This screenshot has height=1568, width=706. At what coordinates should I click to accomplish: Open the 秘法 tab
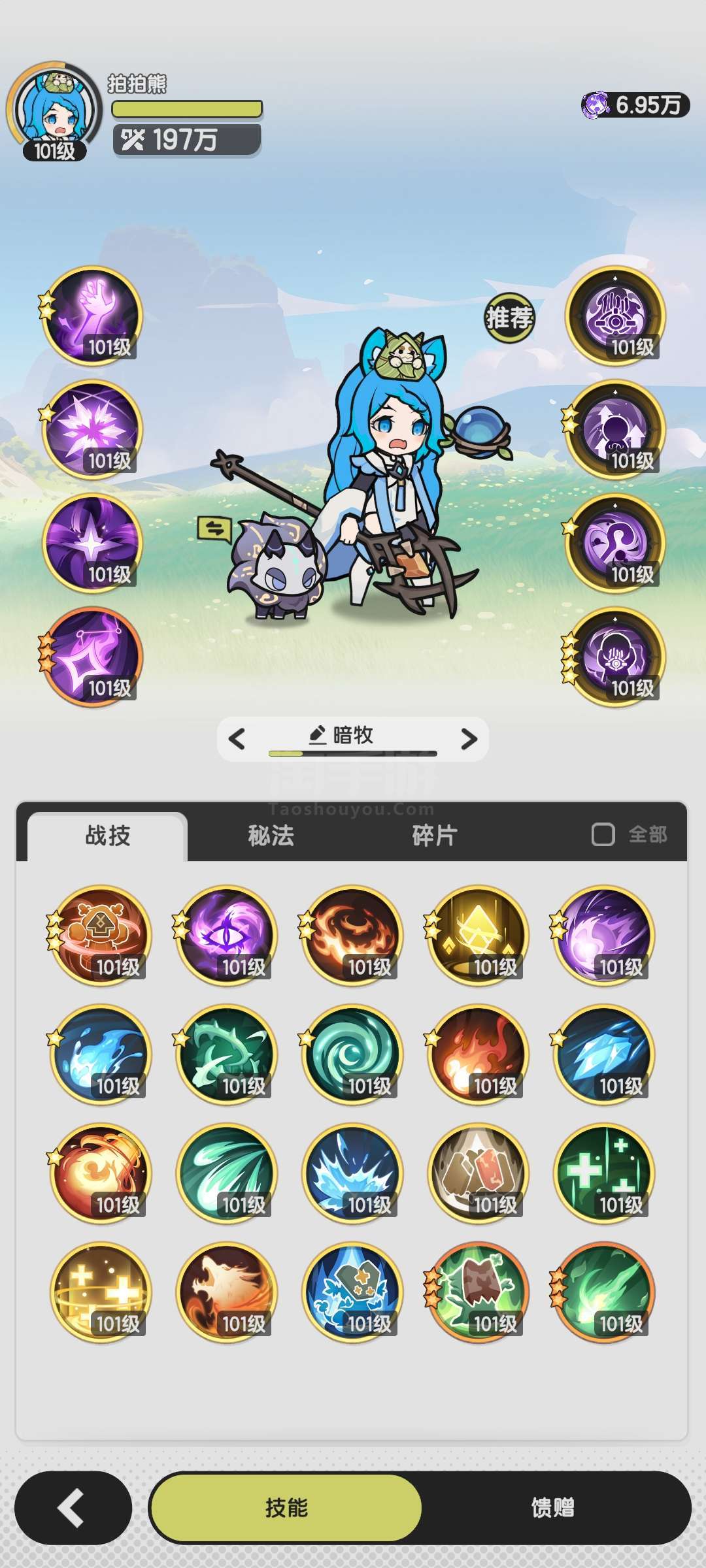[x=271, y=835]
